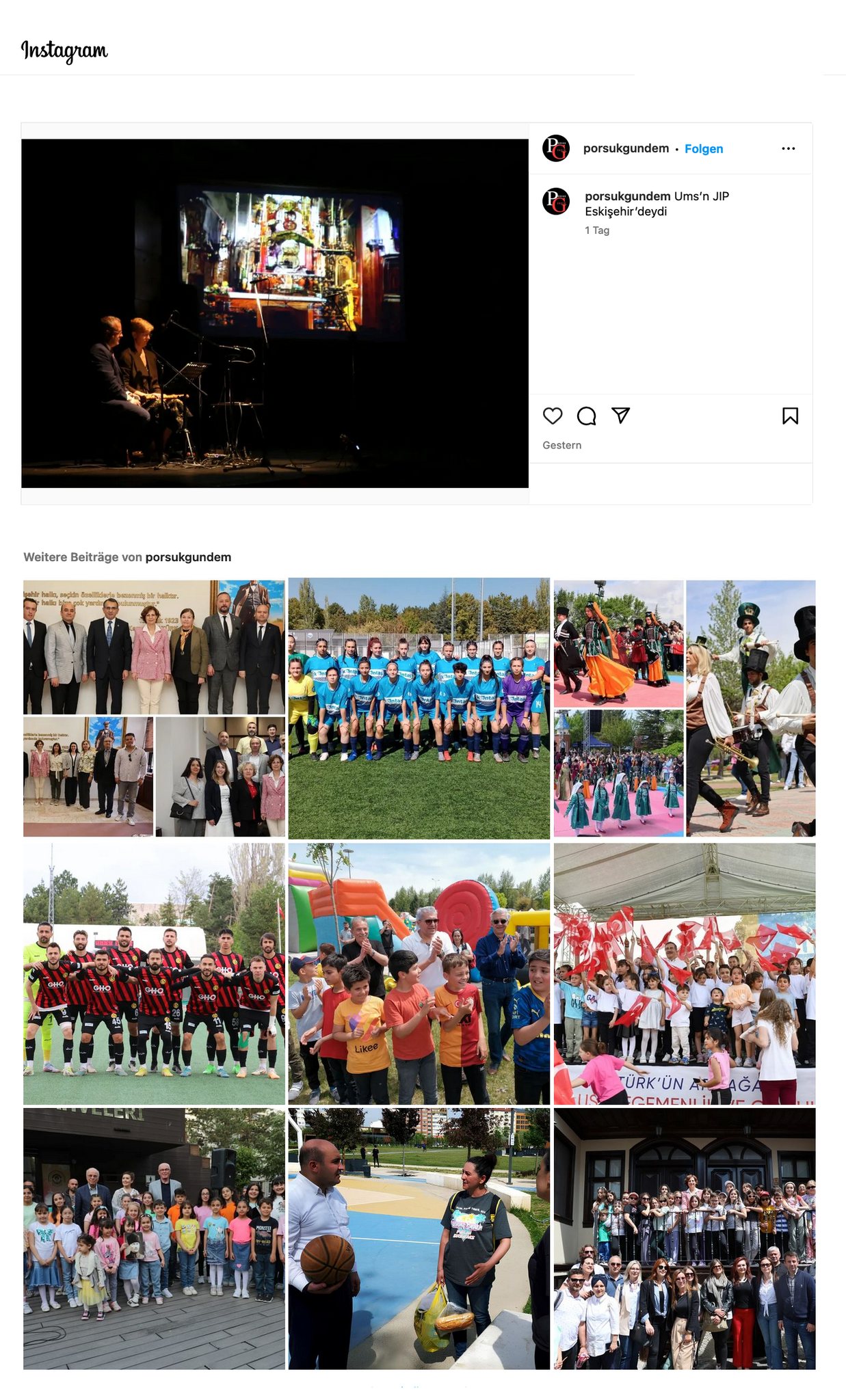Open the post of the group on the house balcony

pyautogui.click(x=684, y=1239)
